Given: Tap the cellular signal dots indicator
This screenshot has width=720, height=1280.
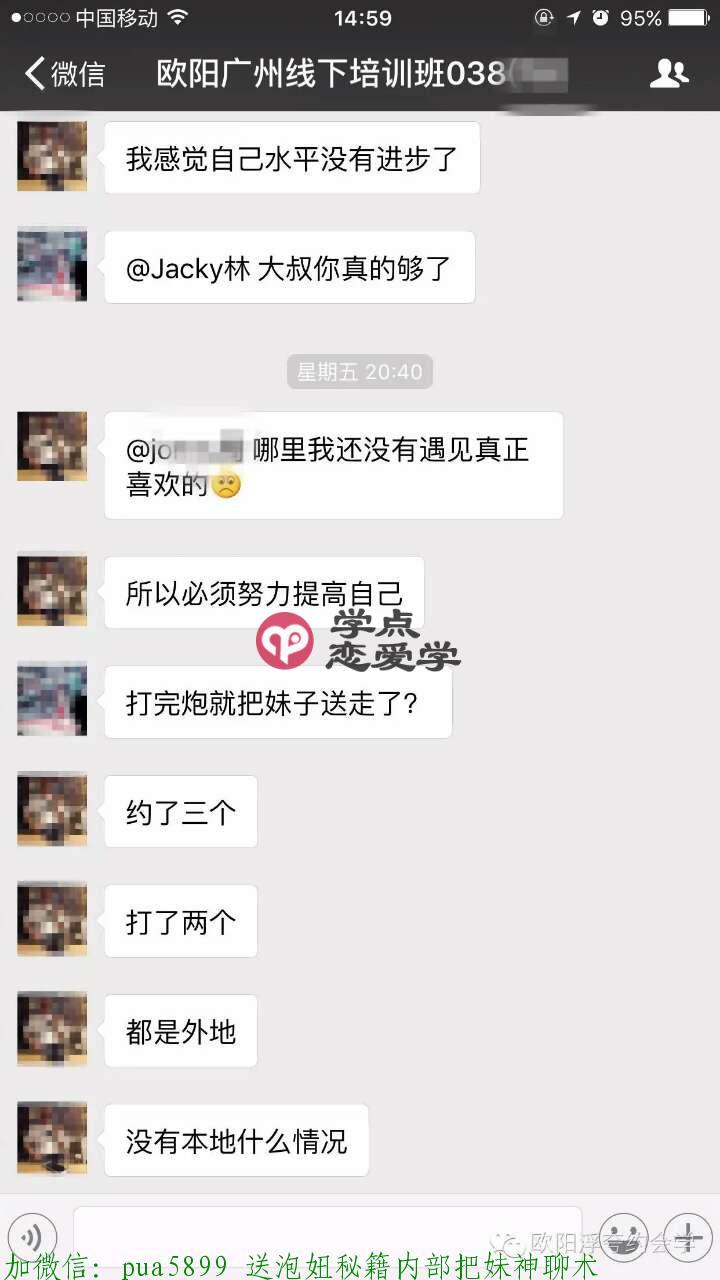Looking at the screenshot, I should [x=40, y=16].
